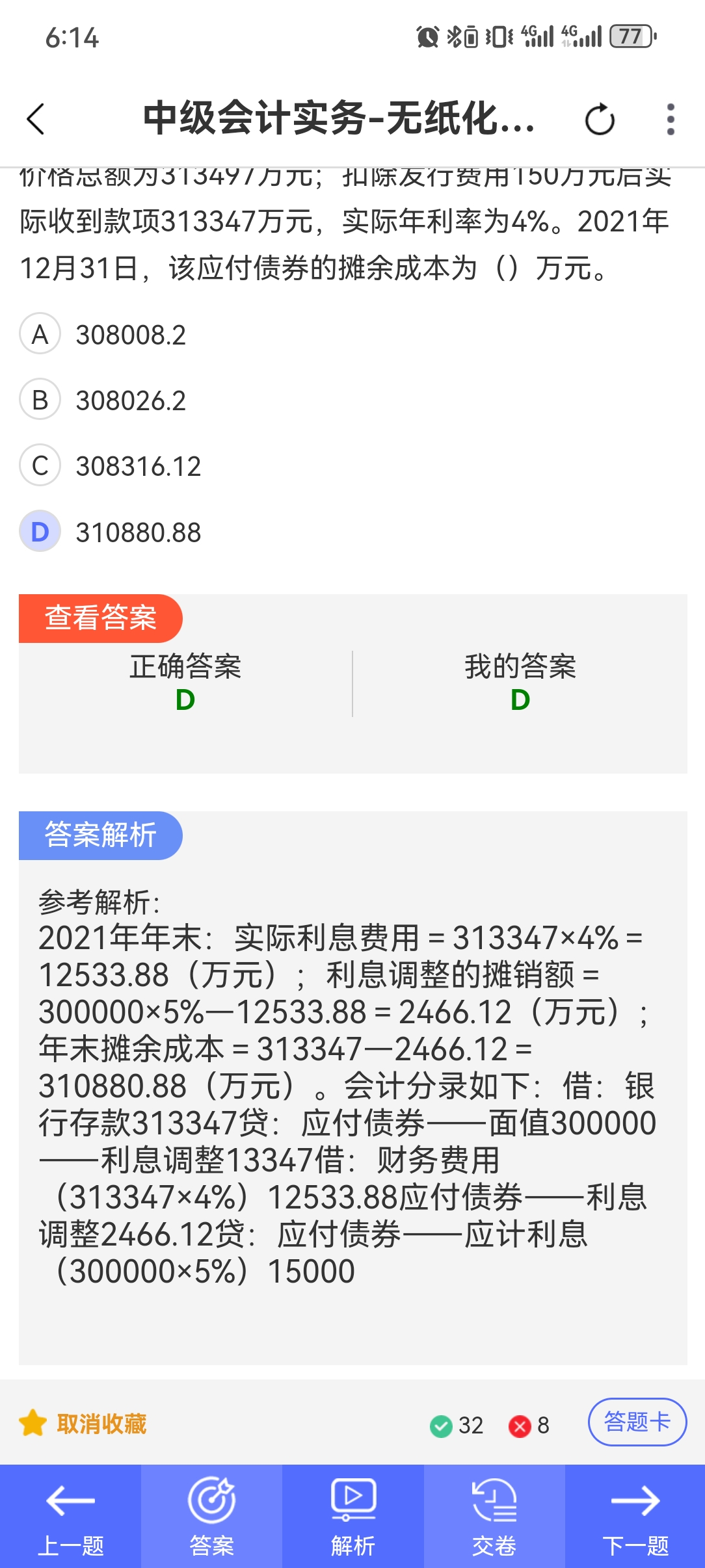Go to previous question 上一题
The width and height of the screenshot is (705, 1568).
(70, 1516)
